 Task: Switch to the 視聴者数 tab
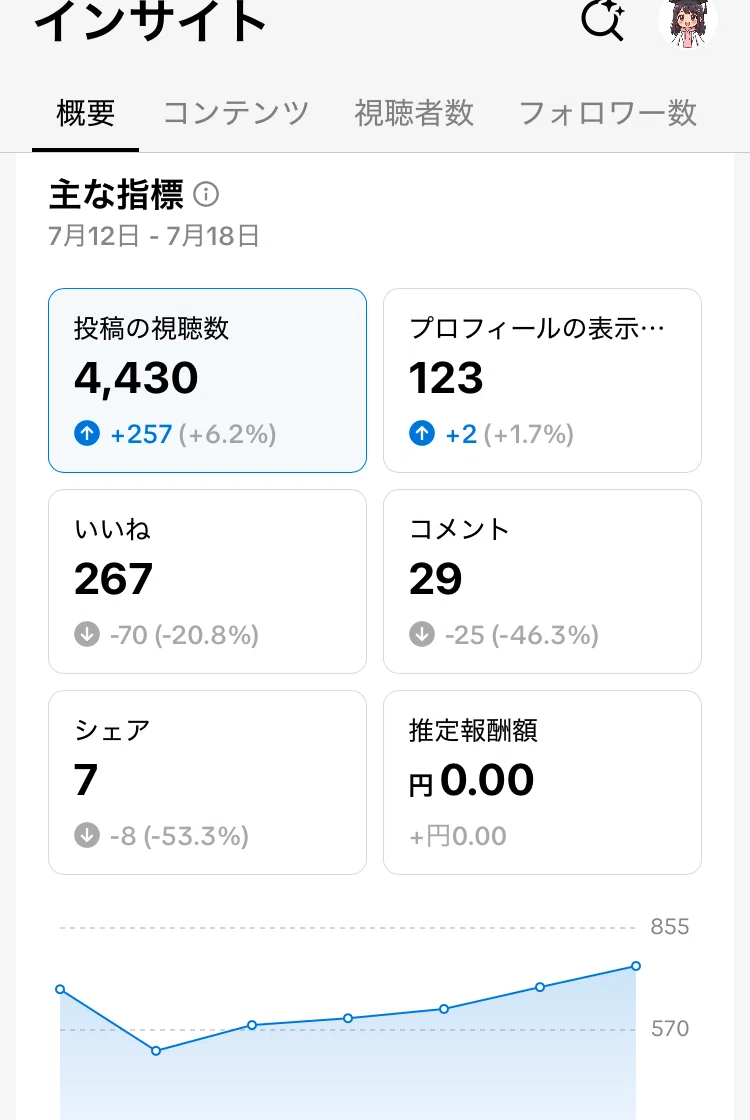pyautogui.click(x=414, y=113)
